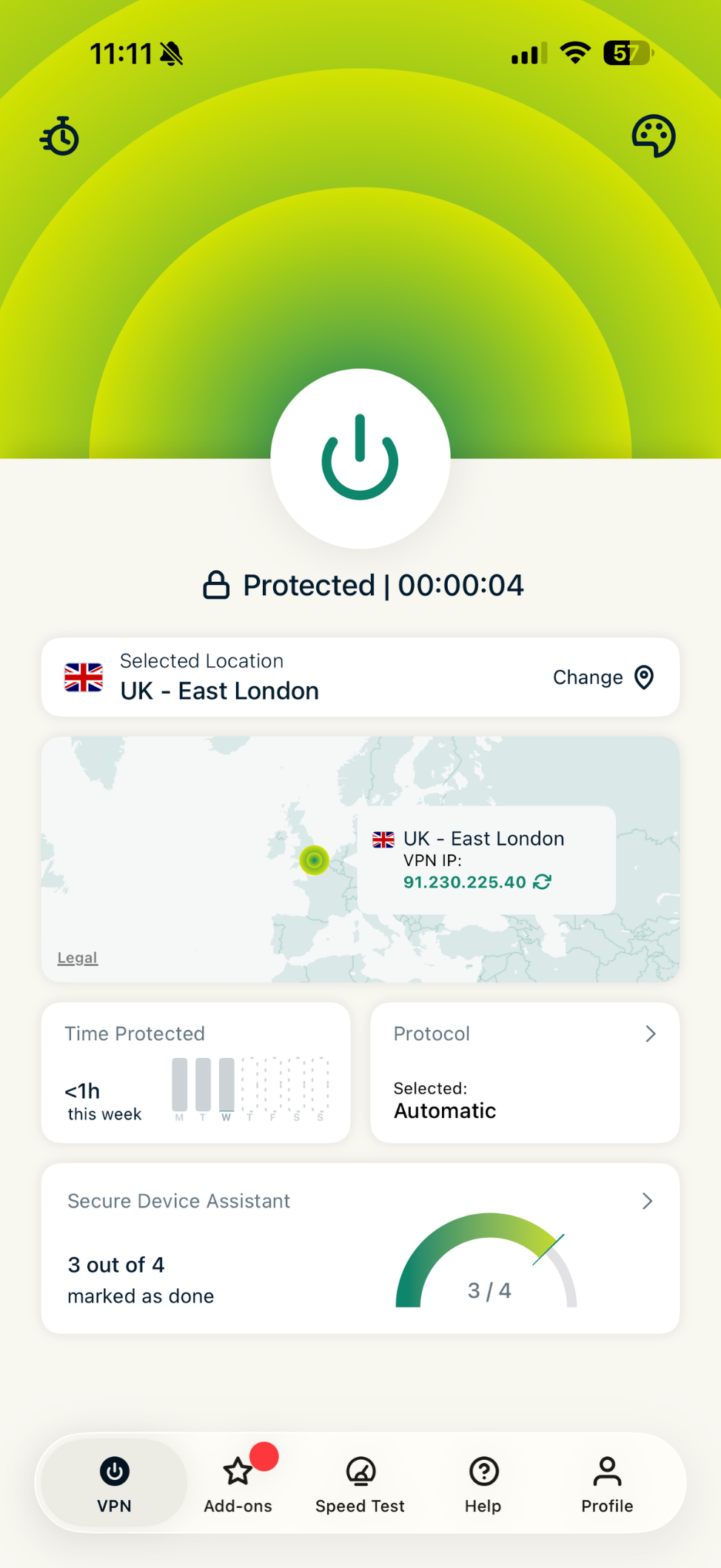721x1568 pixels.
Task: Open the theme palette icon
Action: 654,136
